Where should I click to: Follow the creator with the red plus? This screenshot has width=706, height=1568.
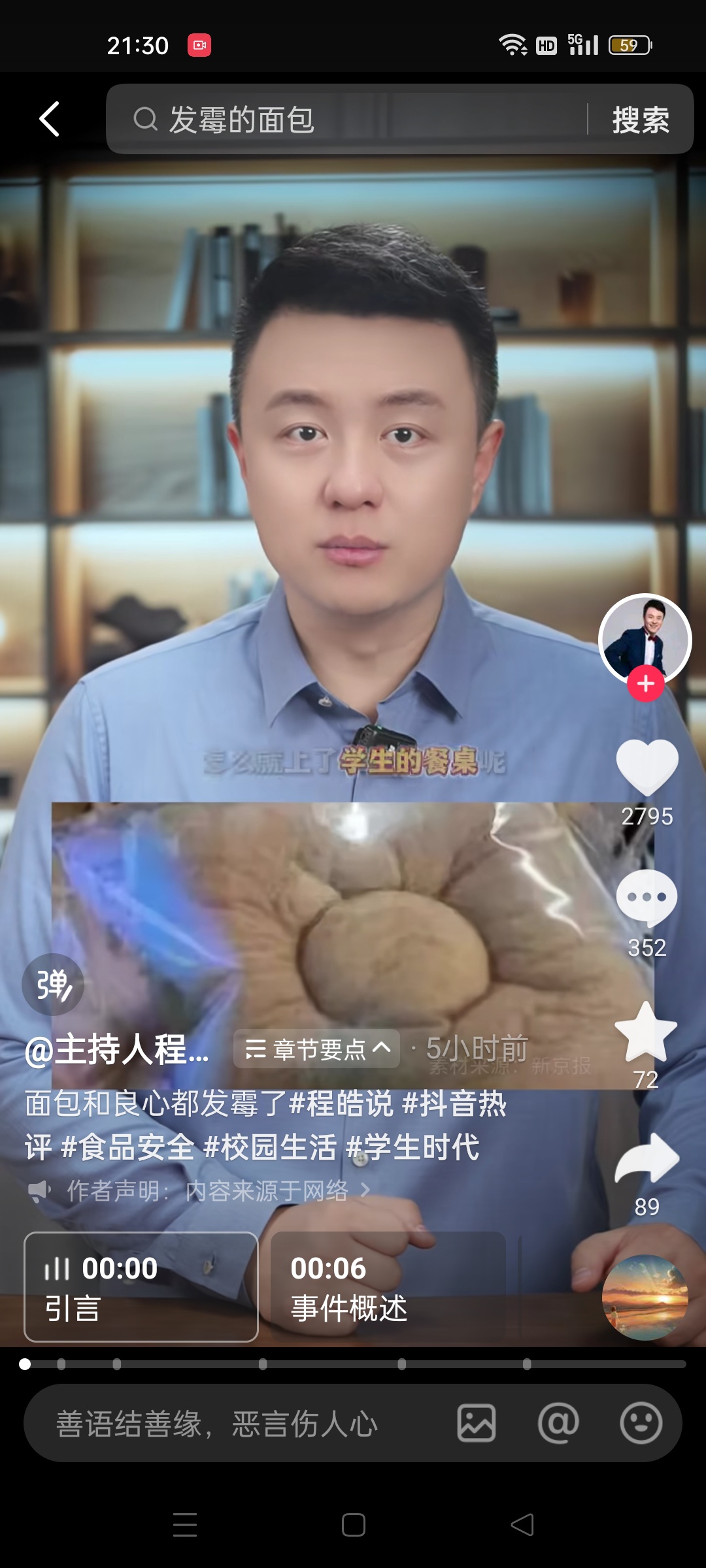pos(646,684)
